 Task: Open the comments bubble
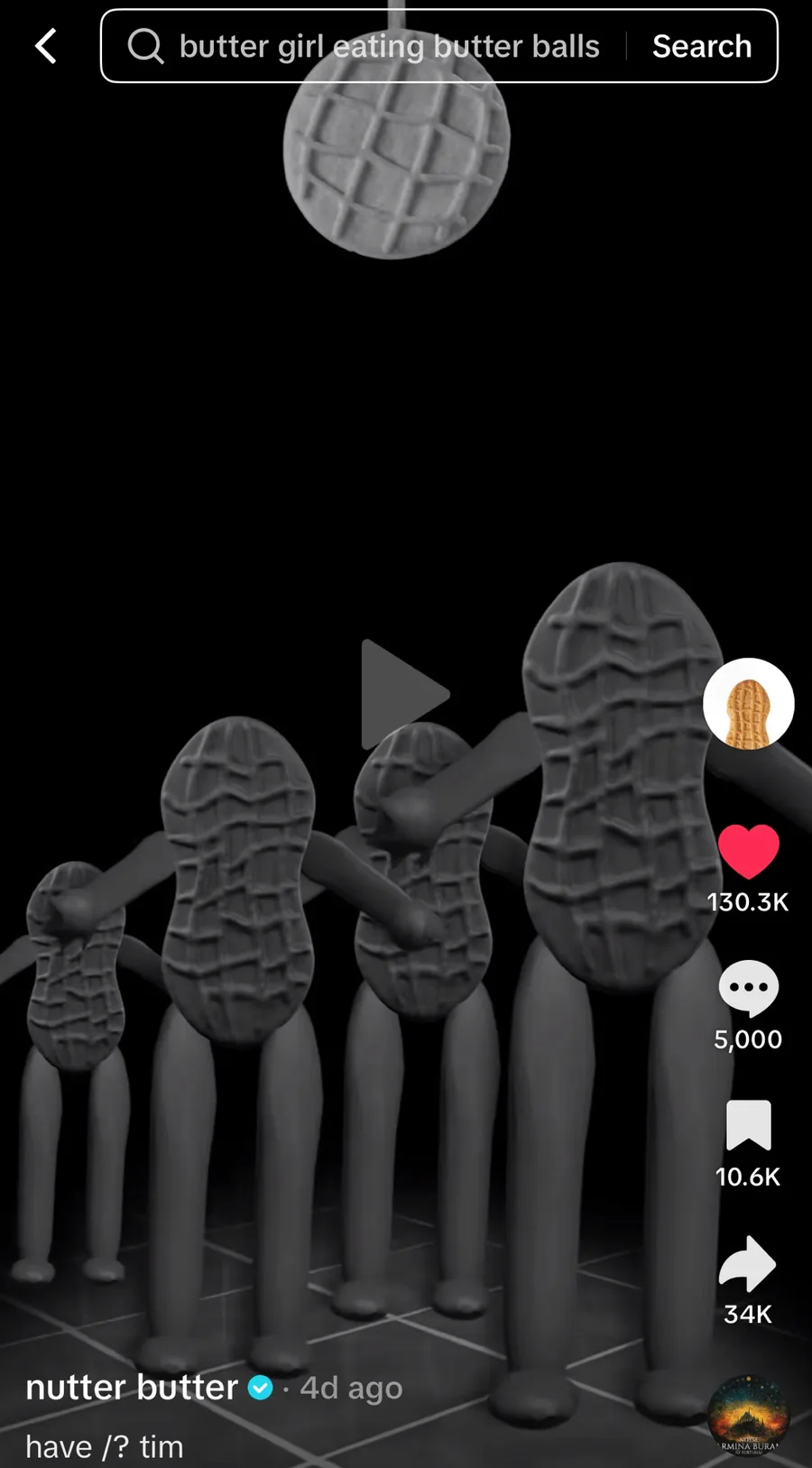[749, 989]
